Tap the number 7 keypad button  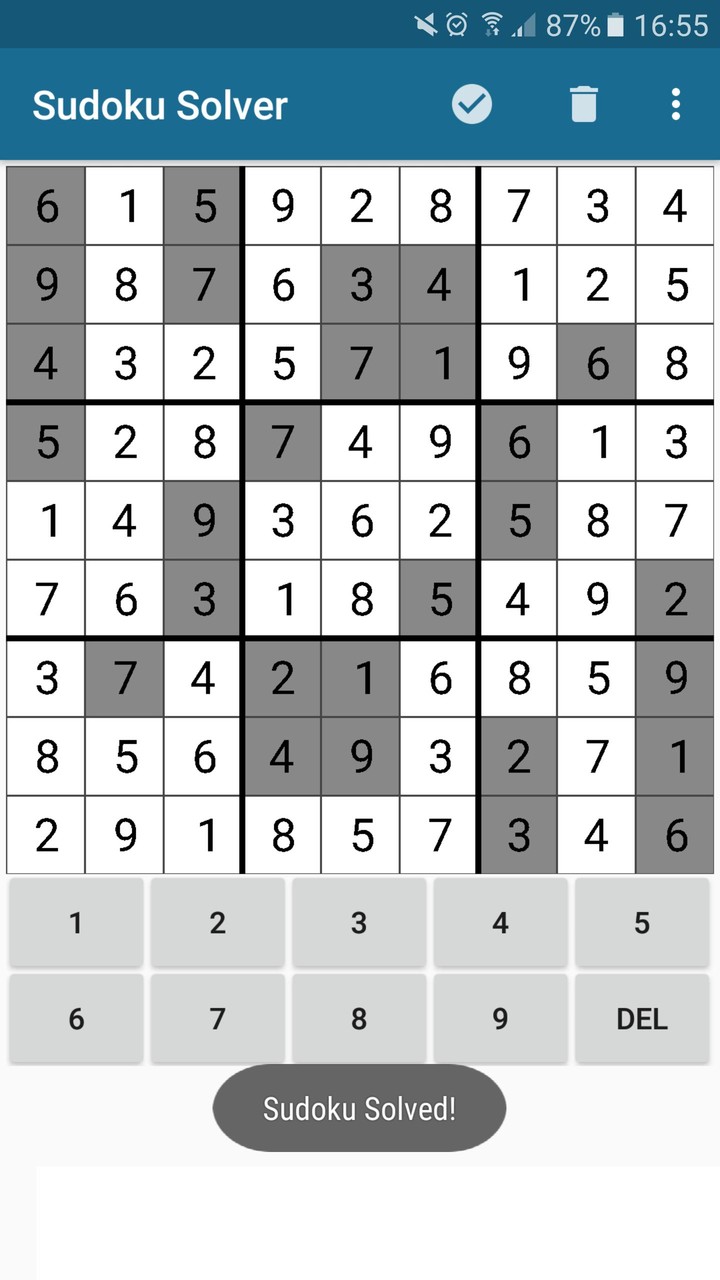[x=217, y=1019]
